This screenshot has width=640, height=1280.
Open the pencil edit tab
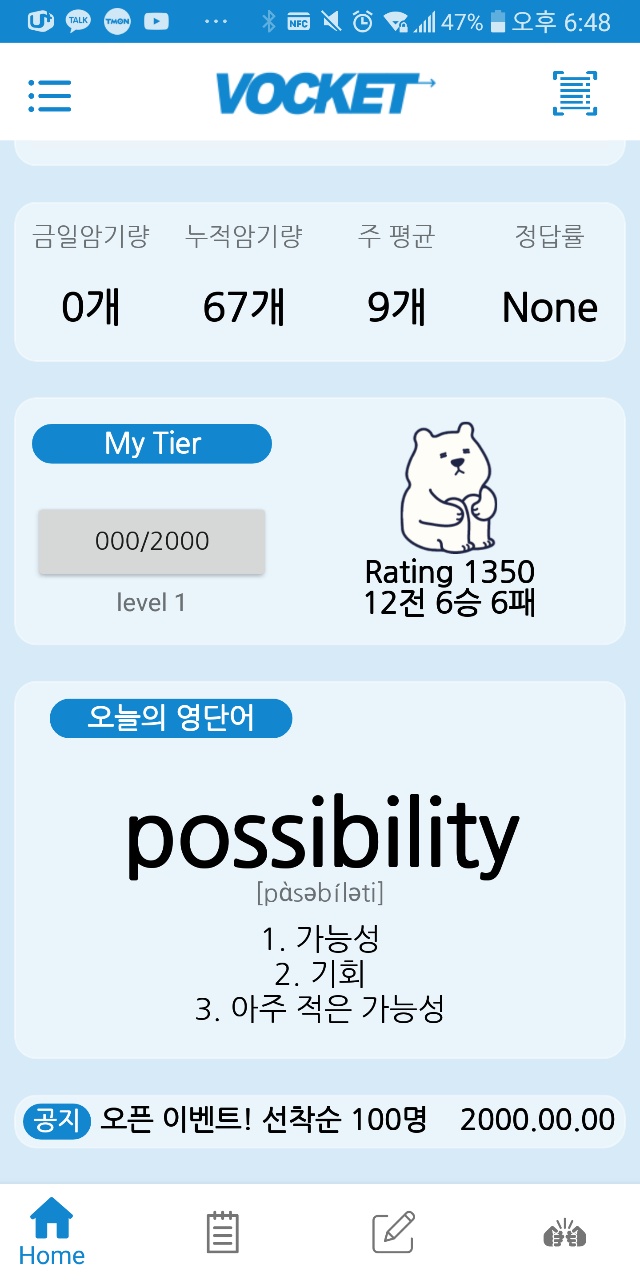393,1232
